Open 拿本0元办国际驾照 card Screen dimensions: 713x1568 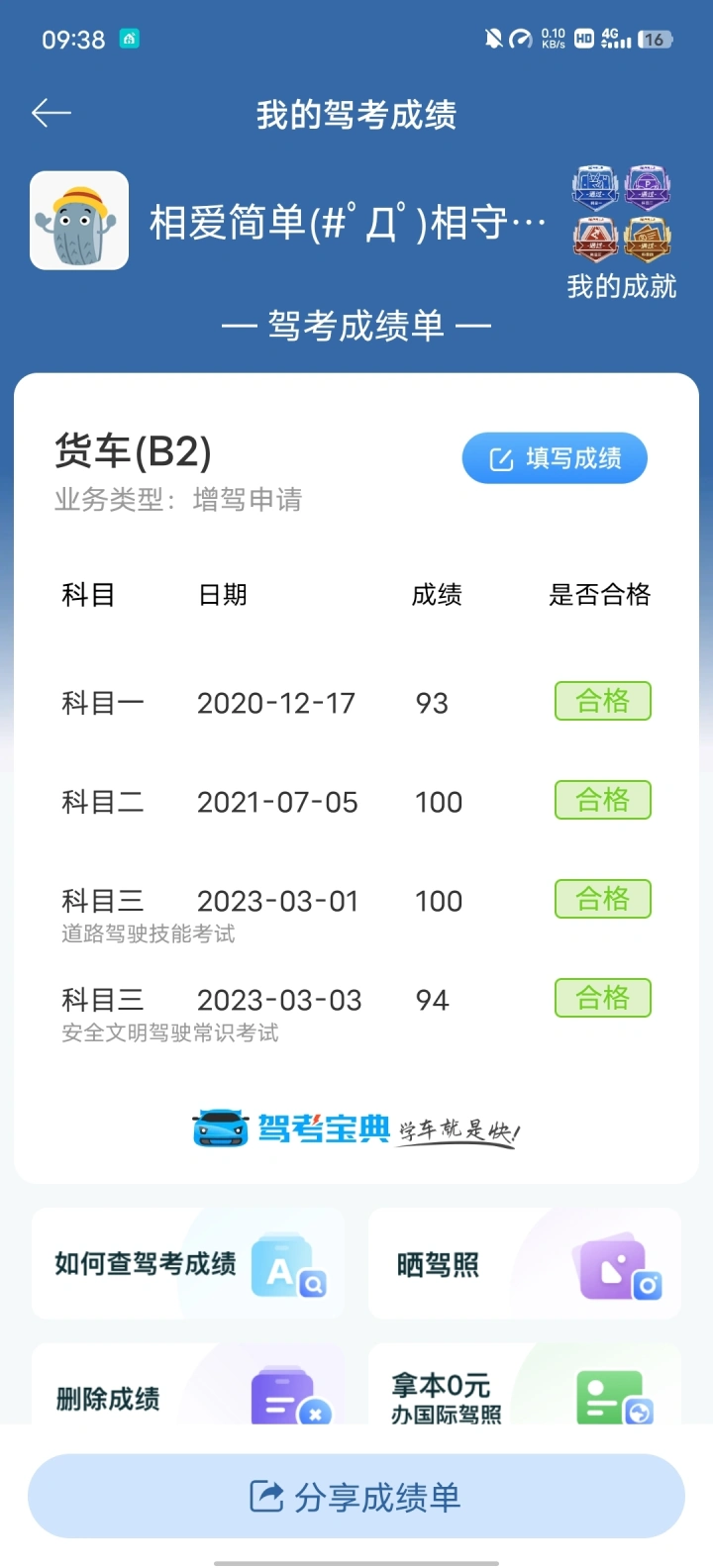click(x=525, y=1384)
